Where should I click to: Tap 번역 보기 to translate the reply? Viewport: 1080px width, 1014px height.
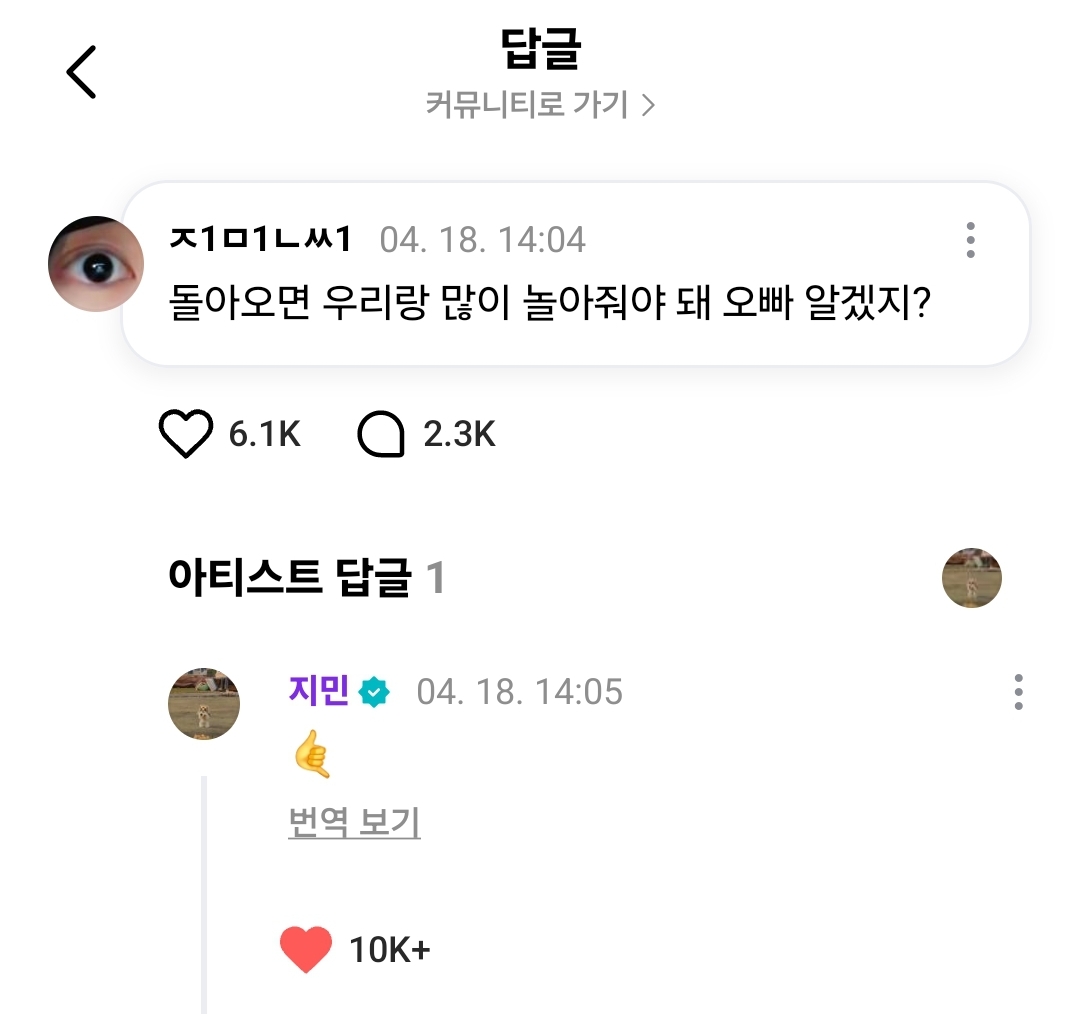[x=354, y=823]
